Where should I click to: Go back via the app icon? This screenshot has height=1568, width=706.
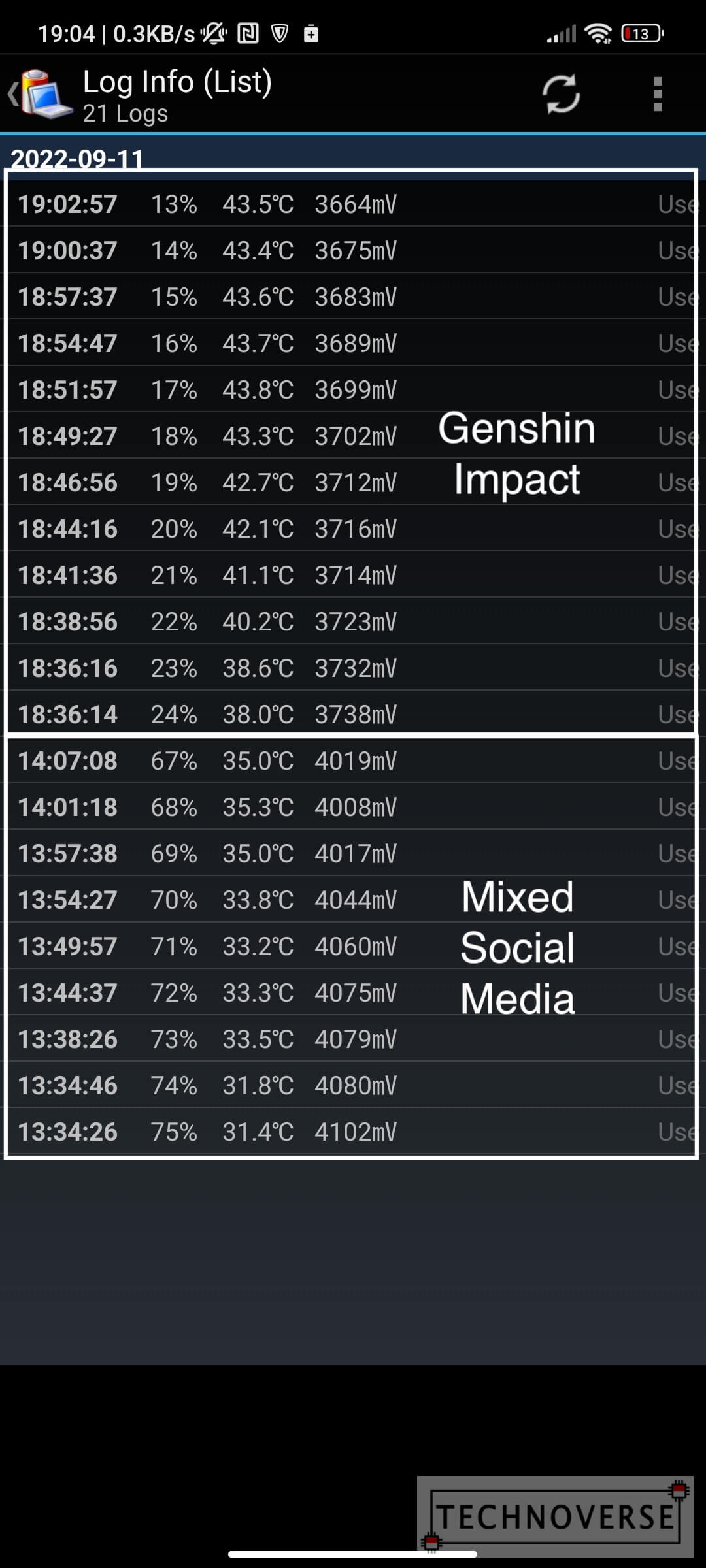click(x=41, y=95)
